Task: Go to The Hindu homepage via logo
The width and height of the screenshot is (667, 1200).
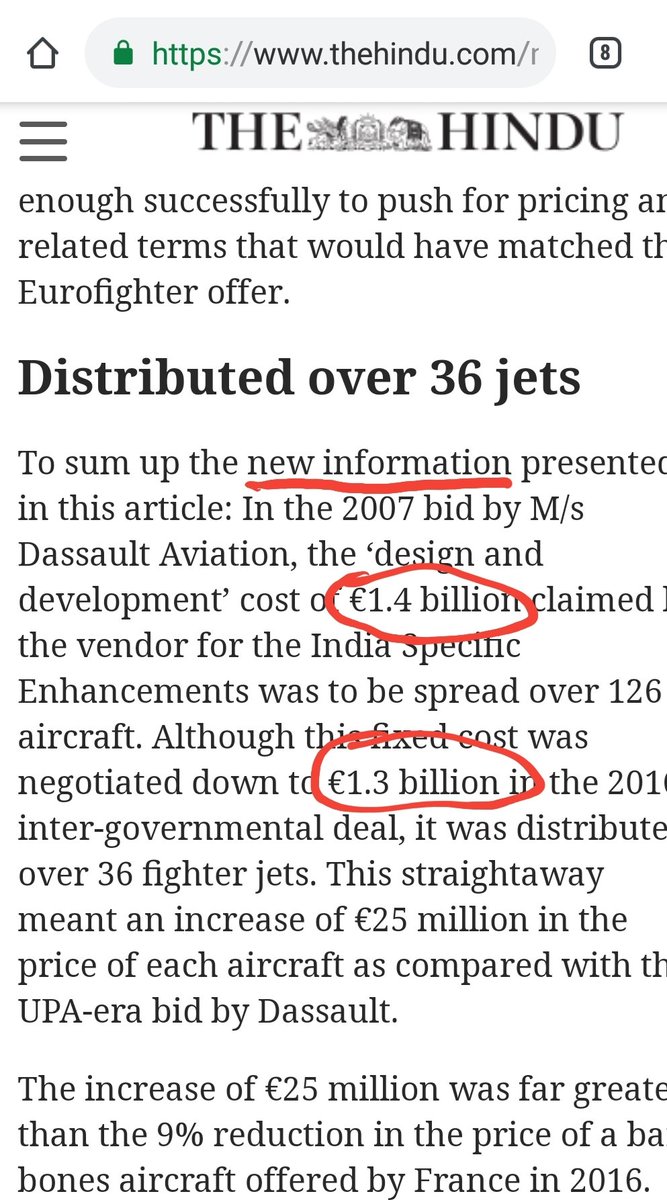Action: click(407, 133)
